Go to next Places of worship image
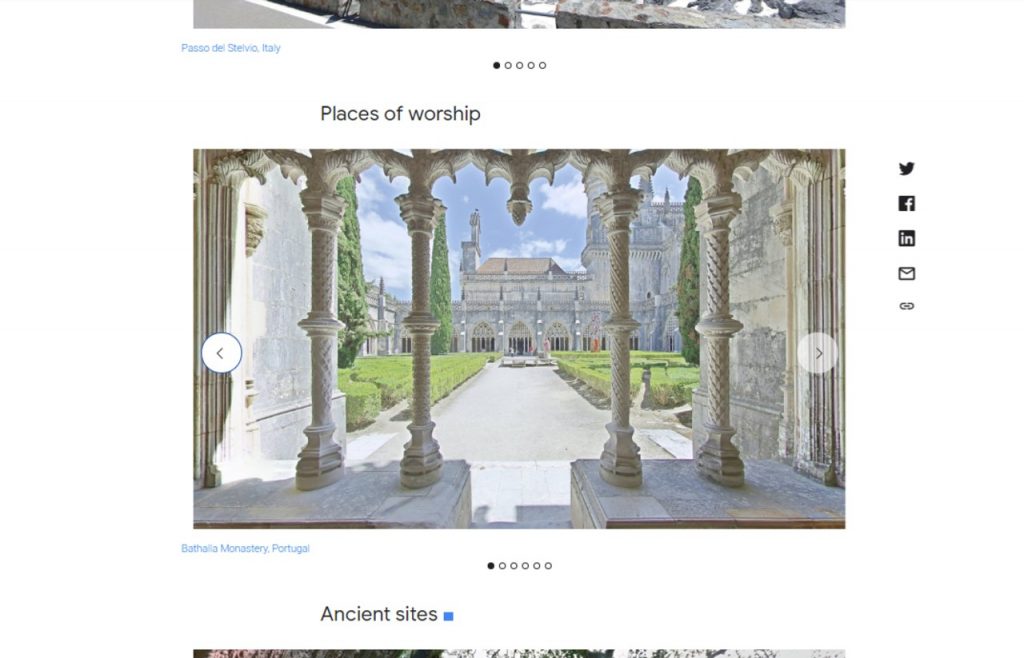 point(817,353)
